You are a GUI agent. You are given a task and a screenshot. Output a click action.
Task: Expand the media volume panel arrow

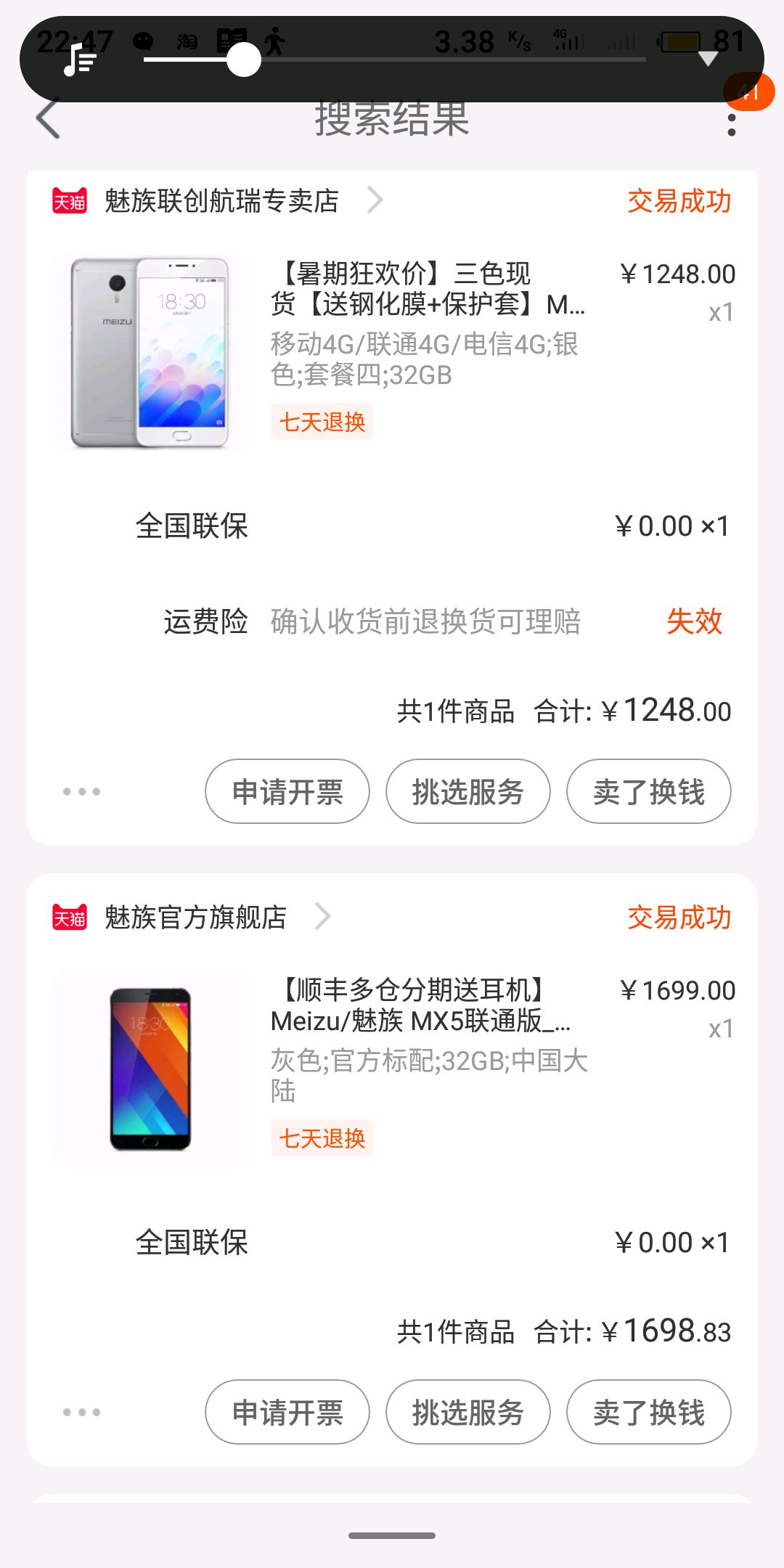(708, 60)
